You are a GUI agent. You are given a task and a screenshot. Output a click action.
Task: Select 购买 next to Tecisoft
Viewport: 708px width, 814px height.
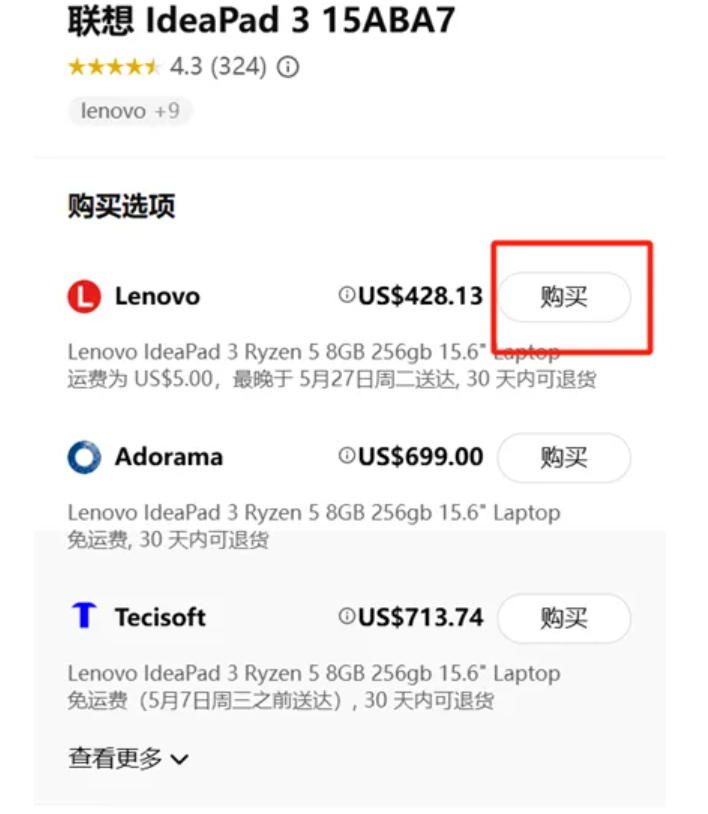[x=564, y=618]
